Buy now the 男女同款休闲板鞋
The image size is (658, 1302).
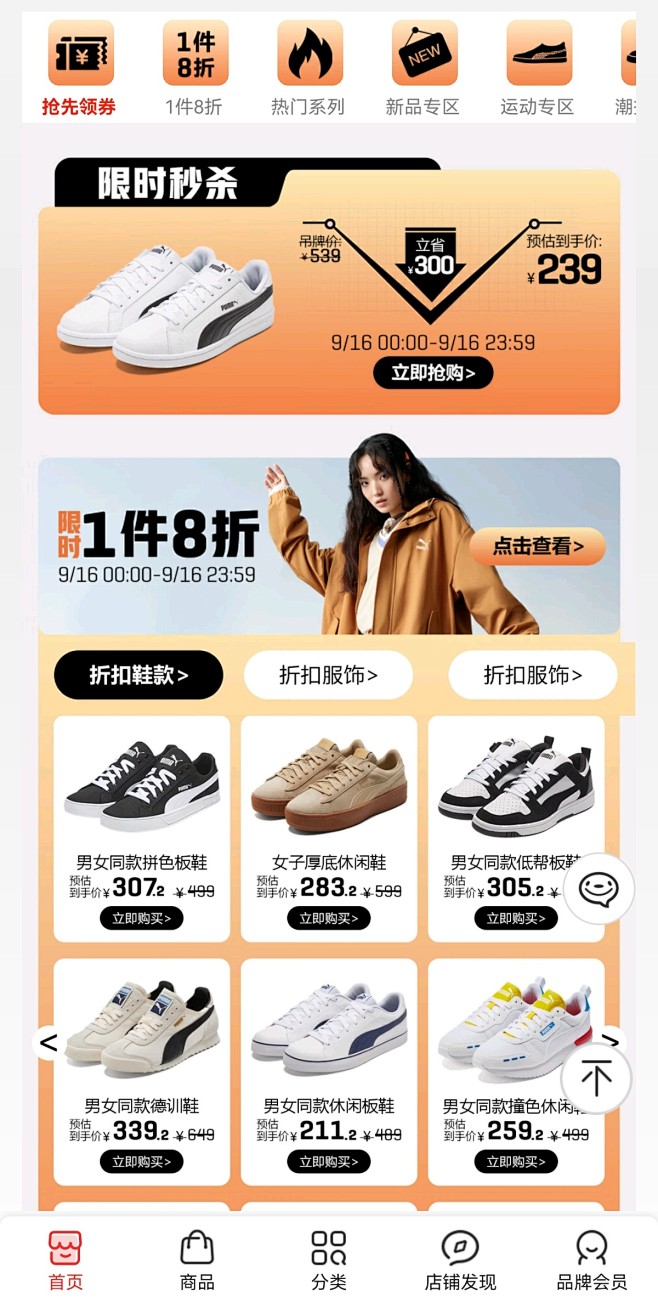[328, 1162]
